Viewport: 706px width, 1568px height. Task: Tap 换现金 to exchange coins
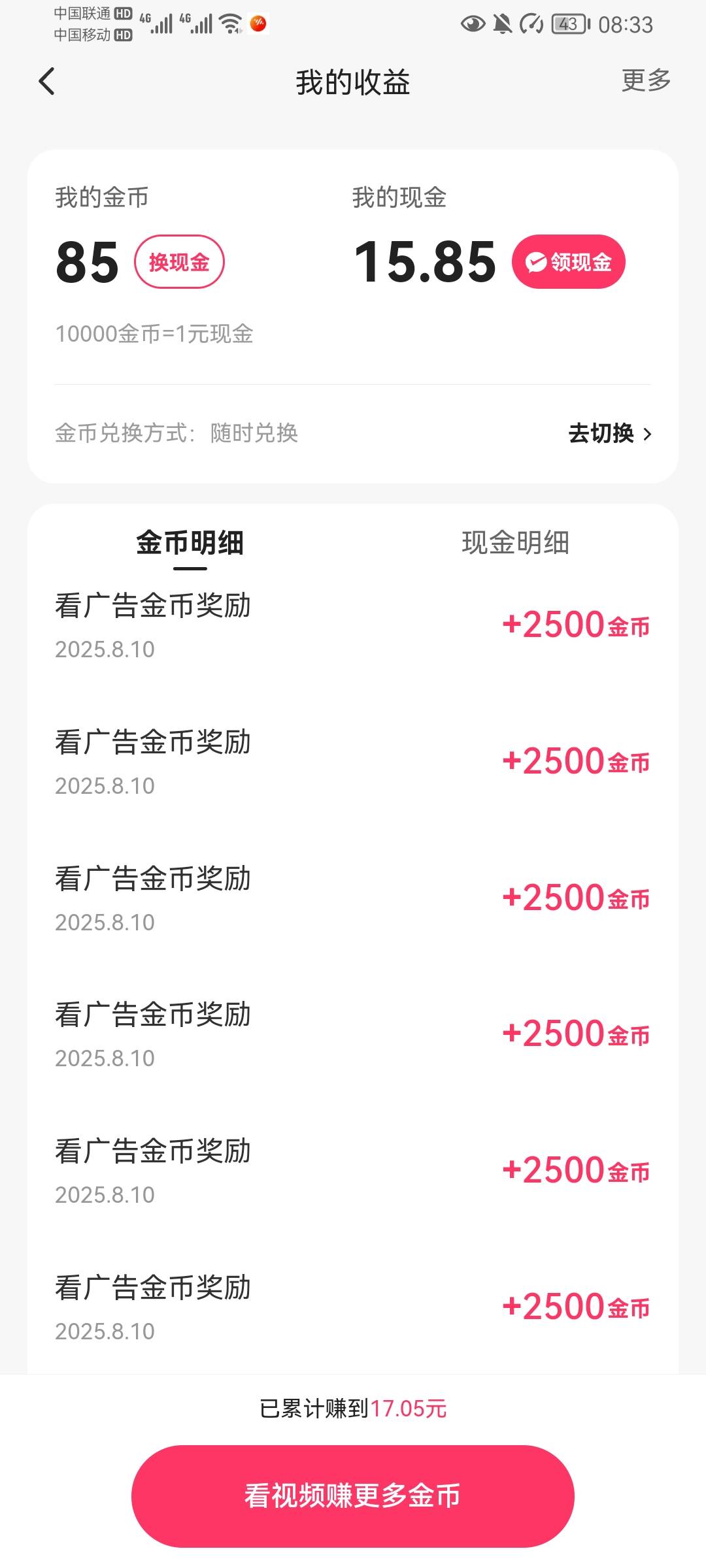click(179, 262)
